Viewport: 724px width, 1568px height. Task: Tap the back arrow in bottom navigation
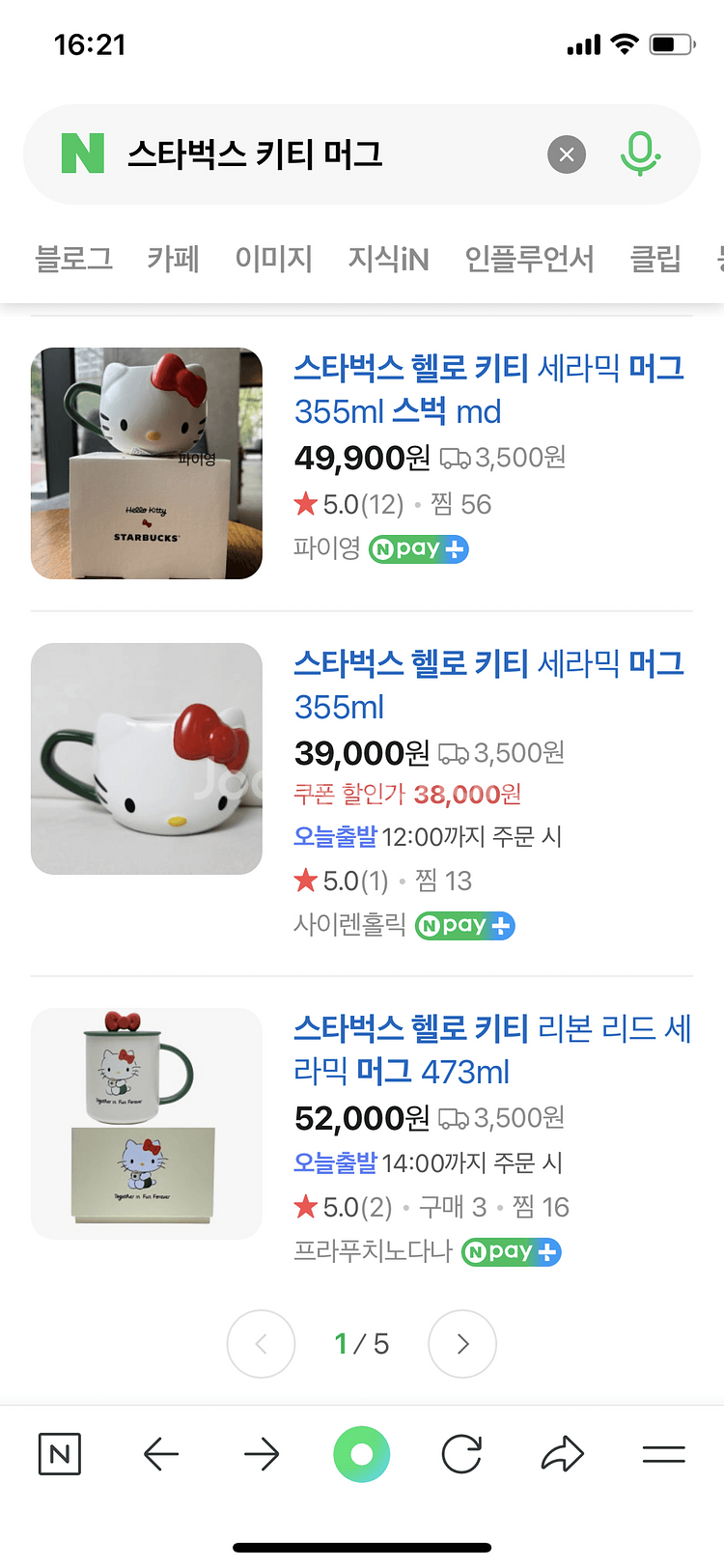[161, 1454]
